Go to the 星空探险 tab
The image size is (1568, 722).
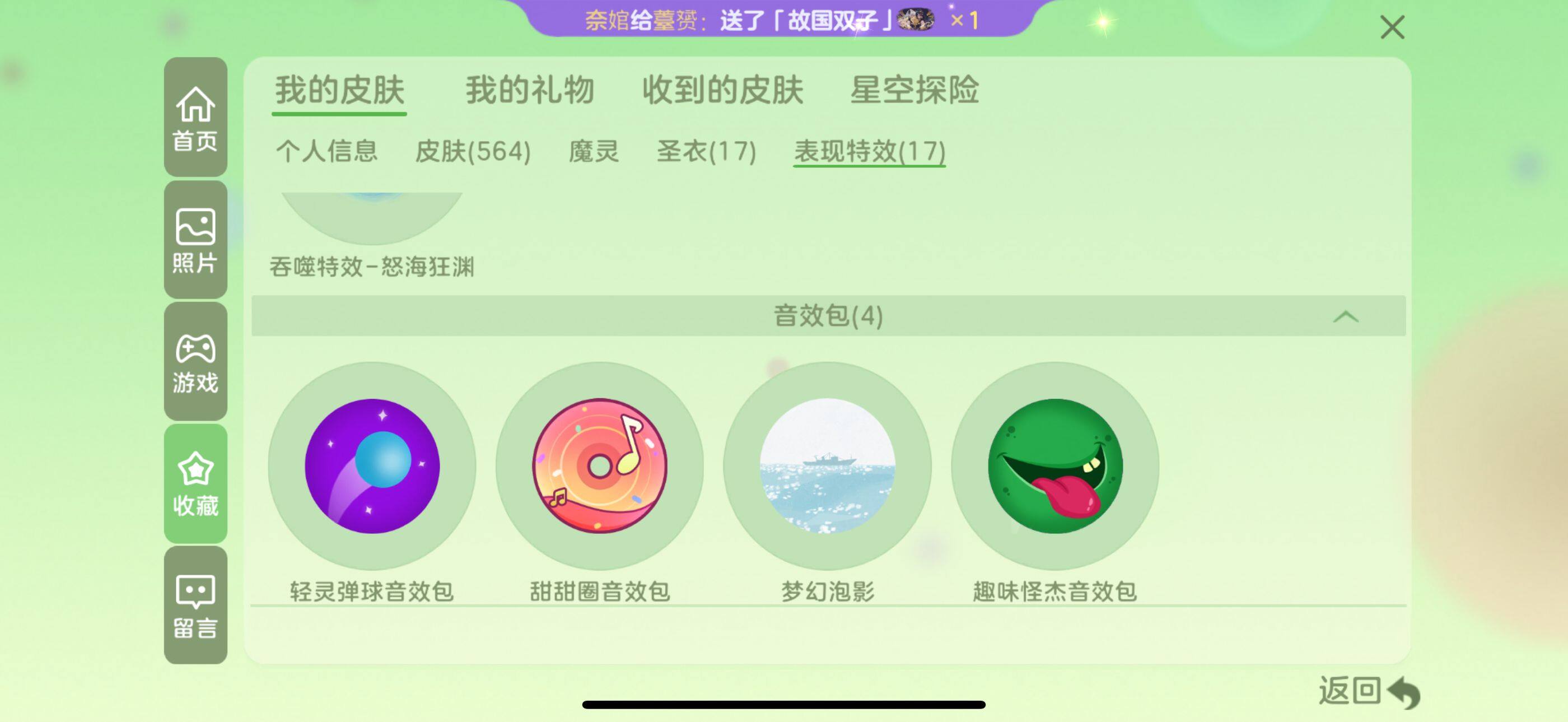914,91
